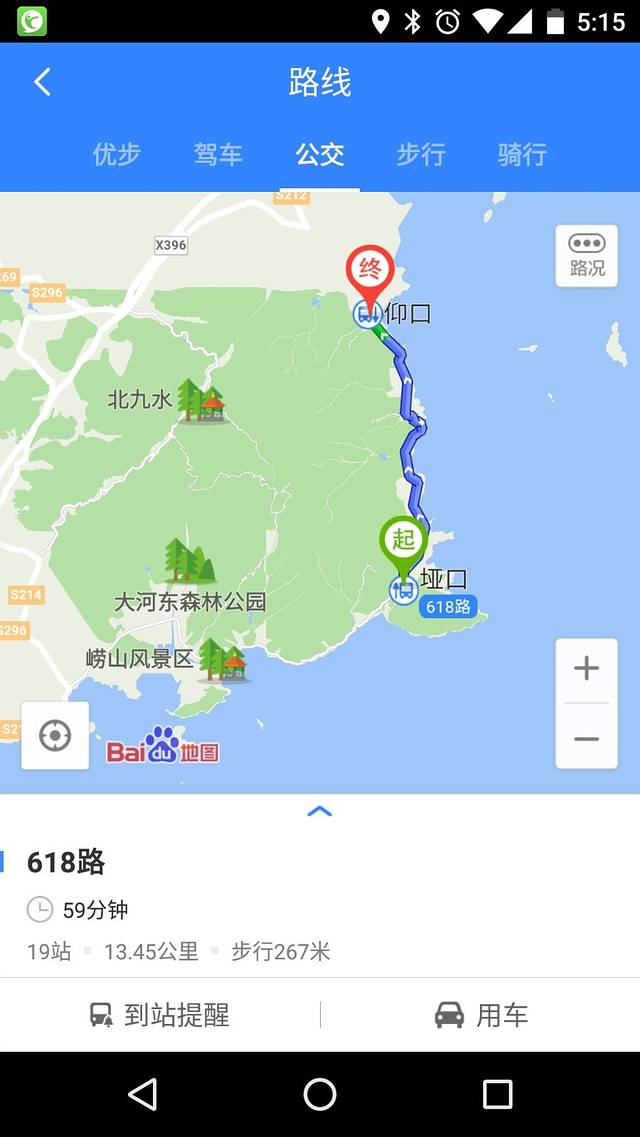Viewport: 640px width, 1137px height.
Task: Switch to the 驾车 tab
Action: 218,154
